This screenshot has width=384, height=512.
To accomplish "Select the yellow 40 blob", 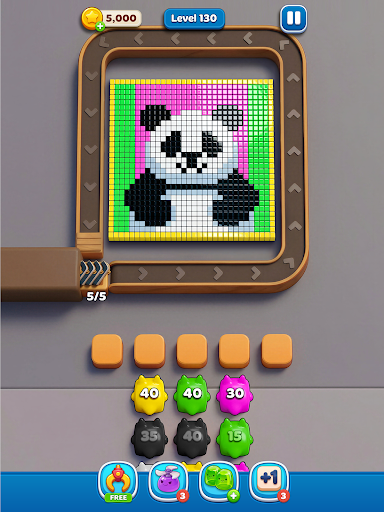I will (149, 394).
